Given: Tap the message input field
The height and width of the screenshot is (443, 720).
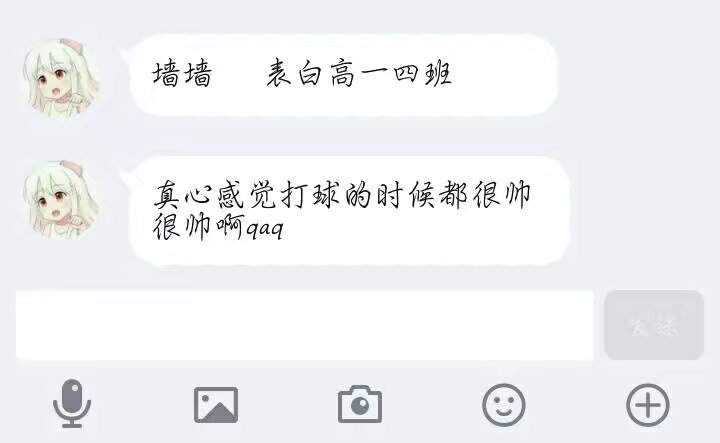Looking at the screenshot, I should click(305, 325).
